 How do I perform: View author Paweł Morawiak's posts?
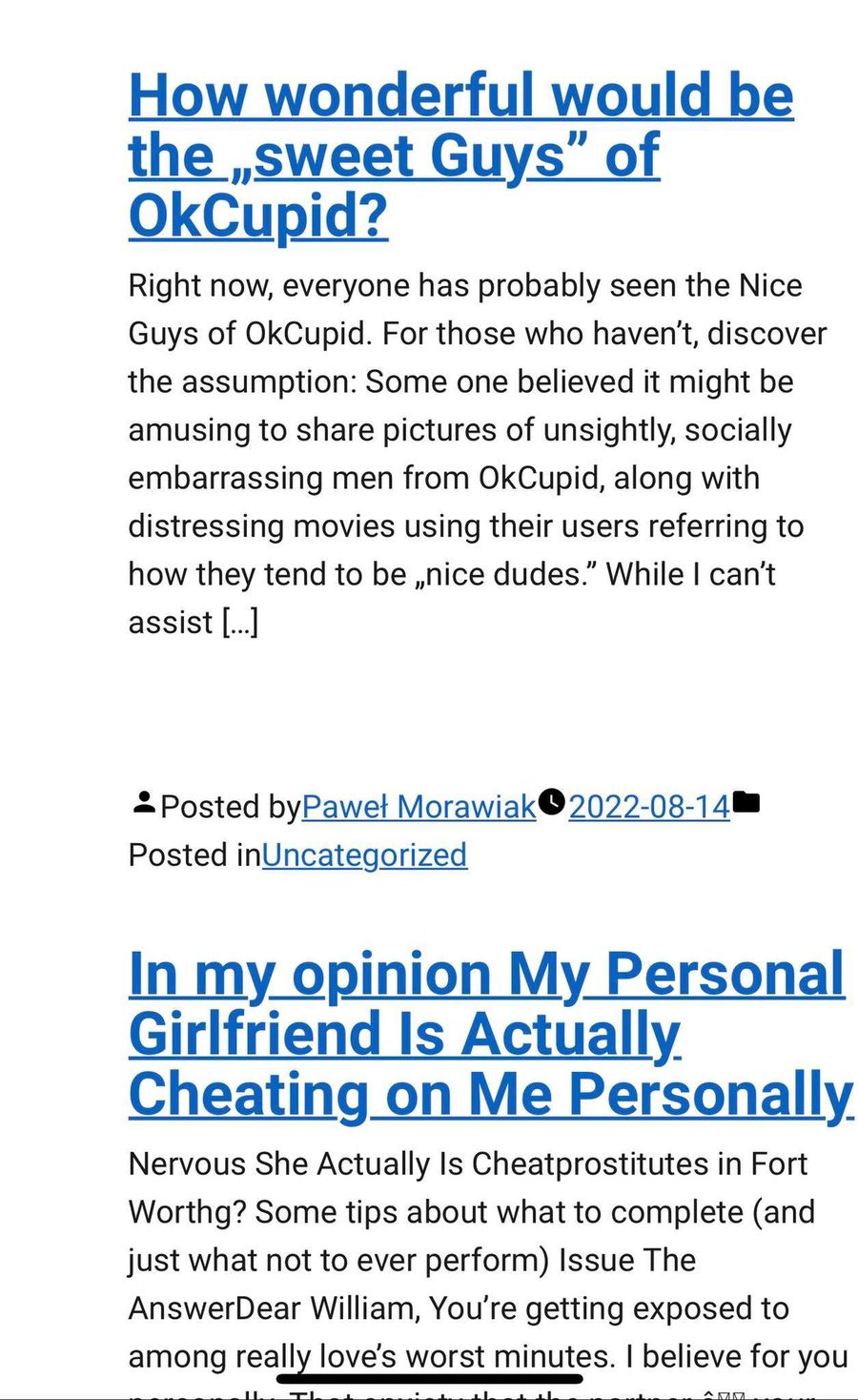pos(419,807)
